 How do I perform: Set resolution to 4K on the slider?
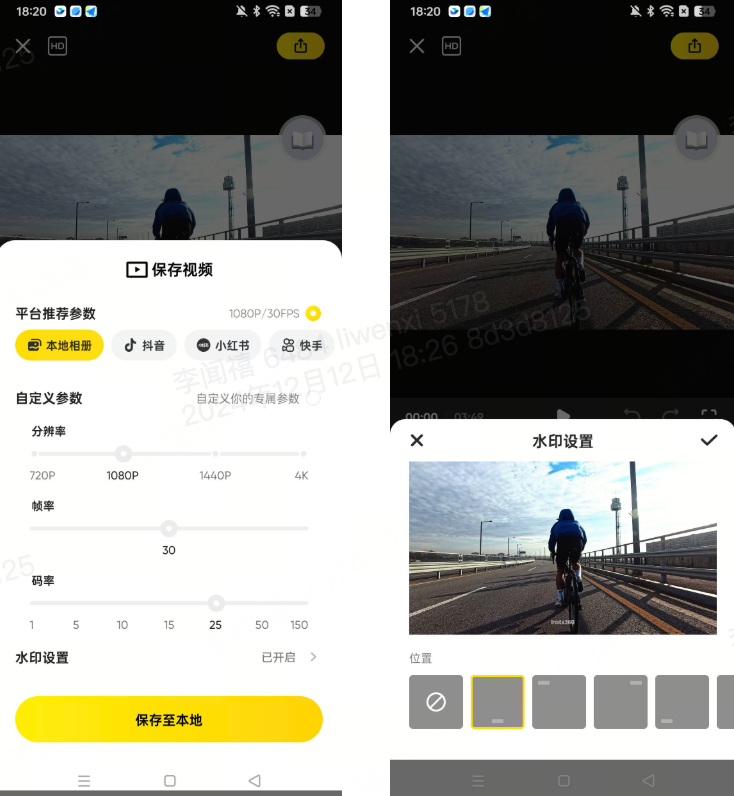[x=302, y=454]
